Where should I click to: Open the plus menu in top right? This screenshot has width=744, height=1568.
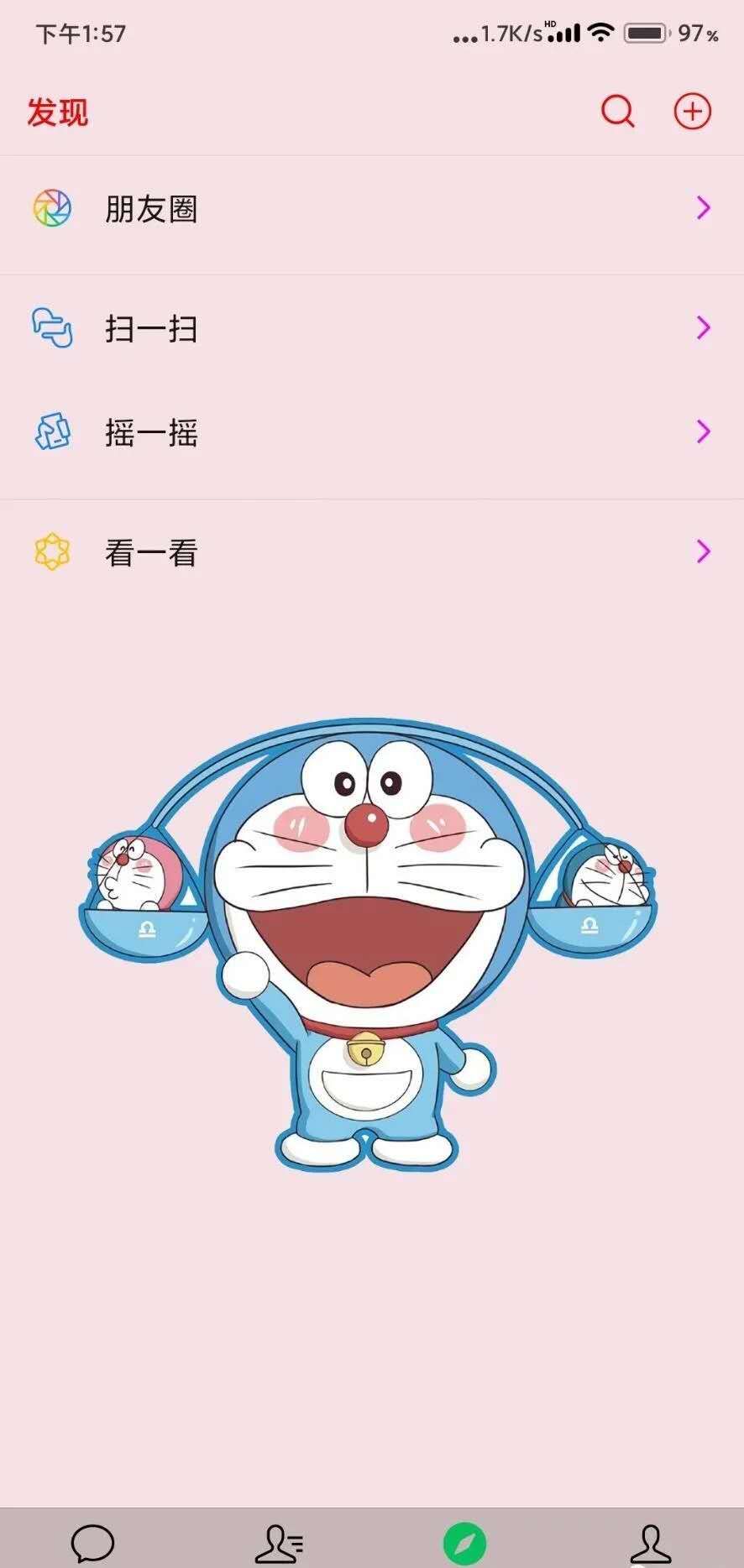pyautogui.click(x=691, y=111)
